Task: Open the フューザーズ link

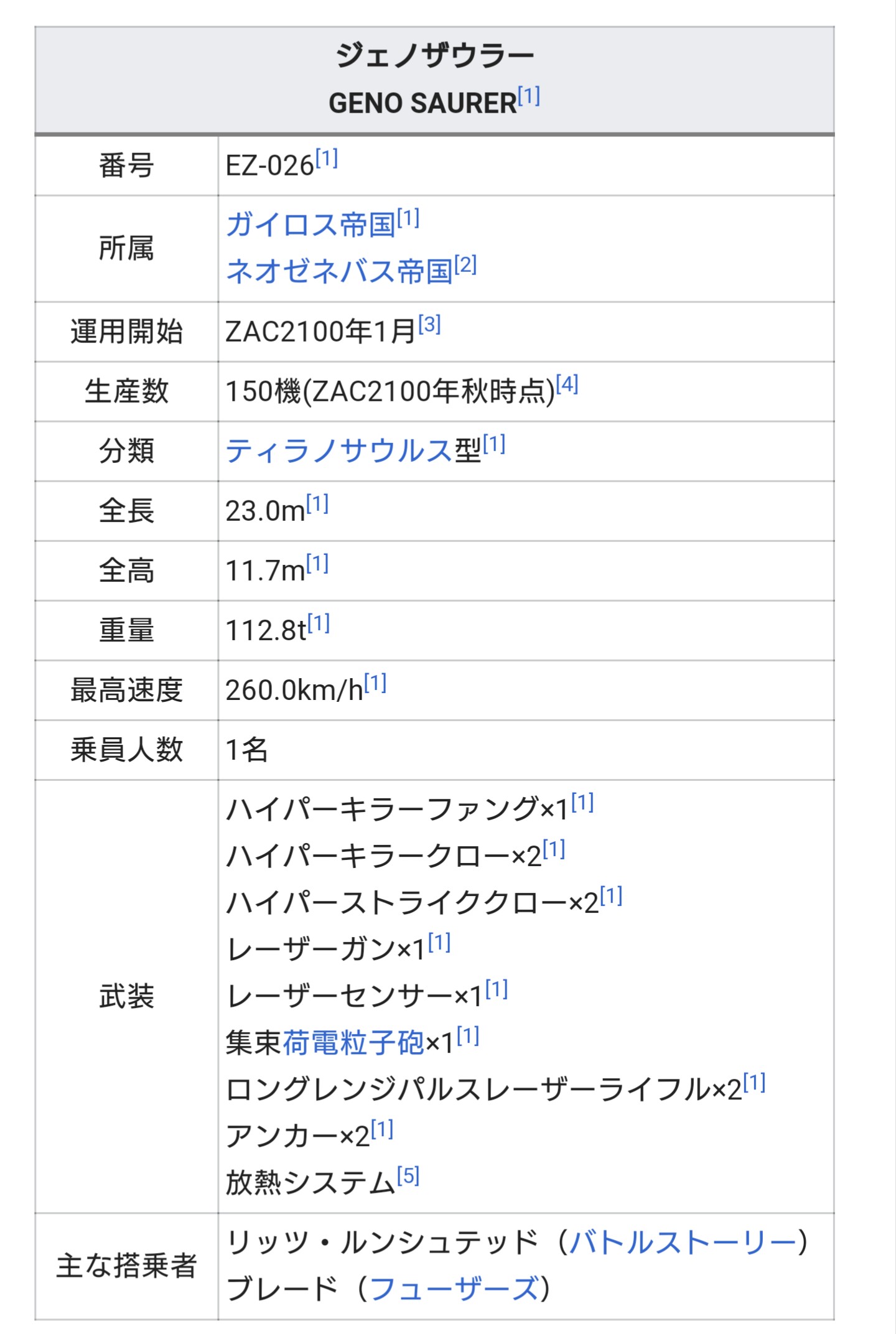Action: [454, 1288]
